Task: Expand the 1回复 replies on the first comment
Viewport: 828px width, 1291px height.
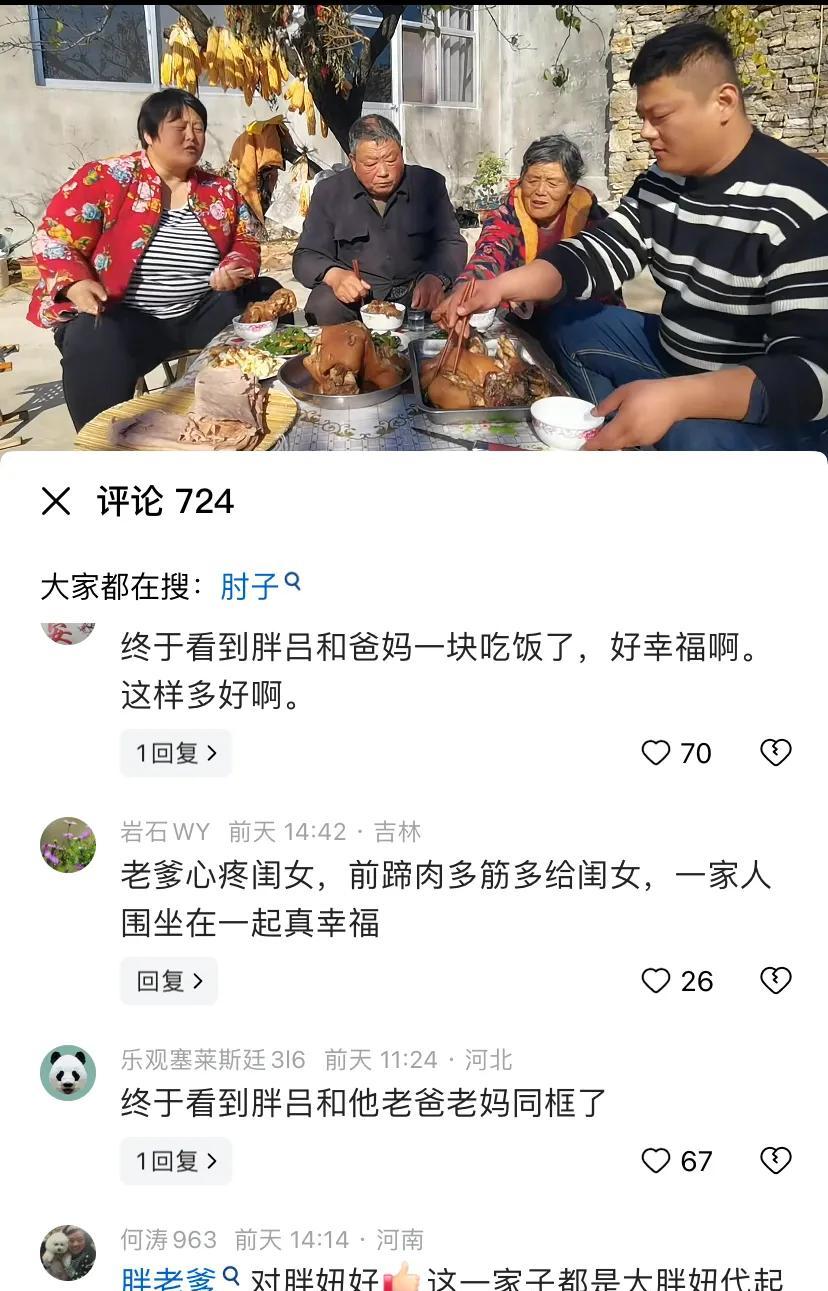Action: click(176, 753)
